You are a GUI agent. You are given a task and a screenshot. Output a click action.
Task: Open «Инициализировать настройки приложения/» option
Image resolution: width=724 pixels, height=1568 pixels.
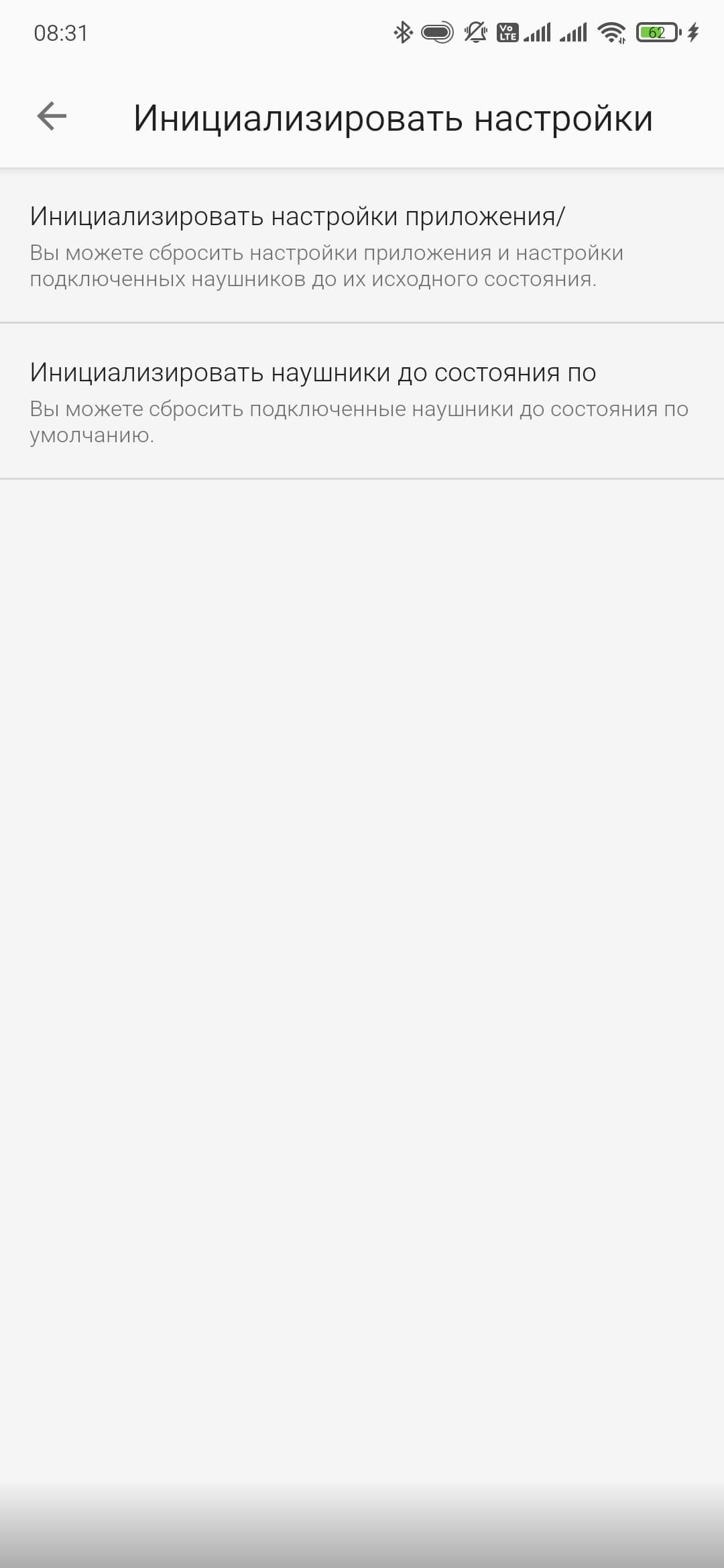click(362, 245)
